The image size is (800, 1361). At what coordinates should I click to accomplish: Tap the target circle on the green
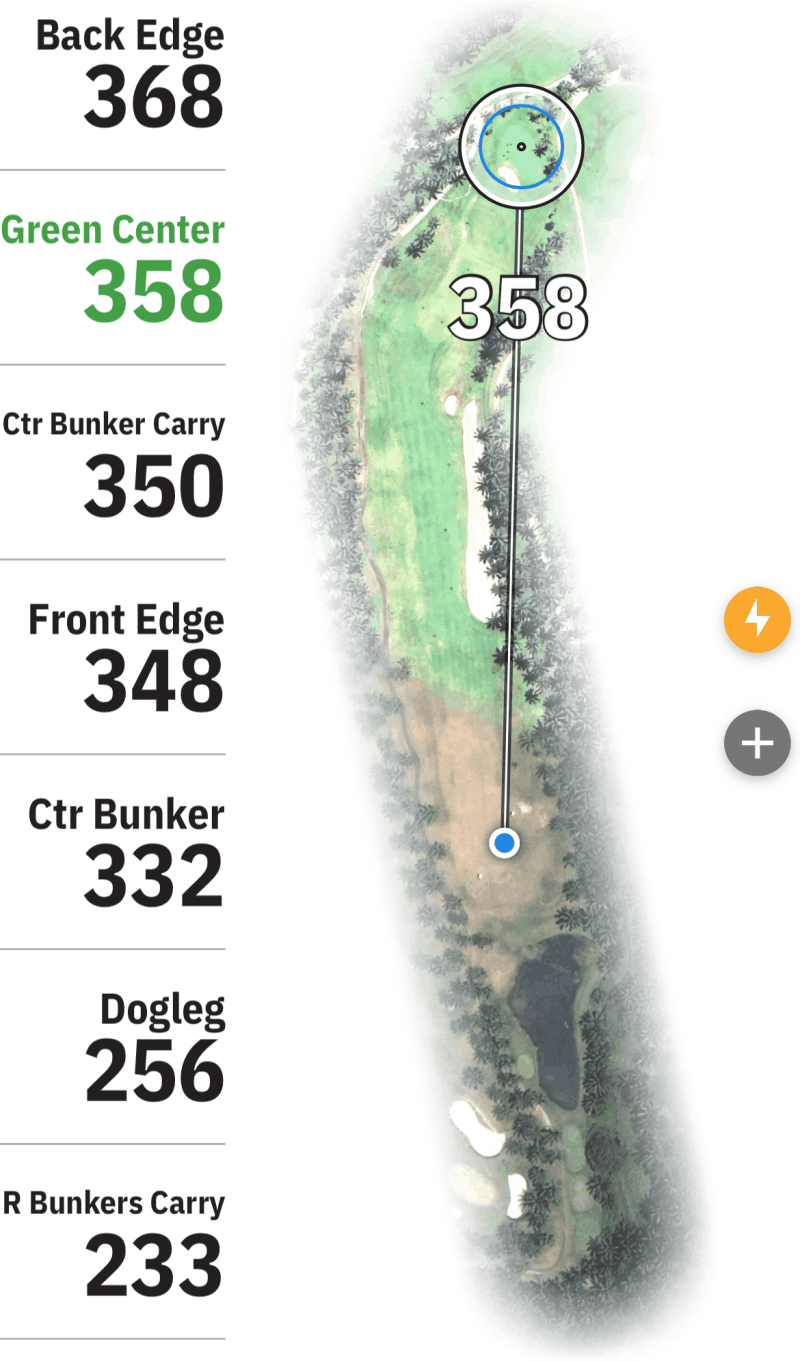(x=521, y=147)
